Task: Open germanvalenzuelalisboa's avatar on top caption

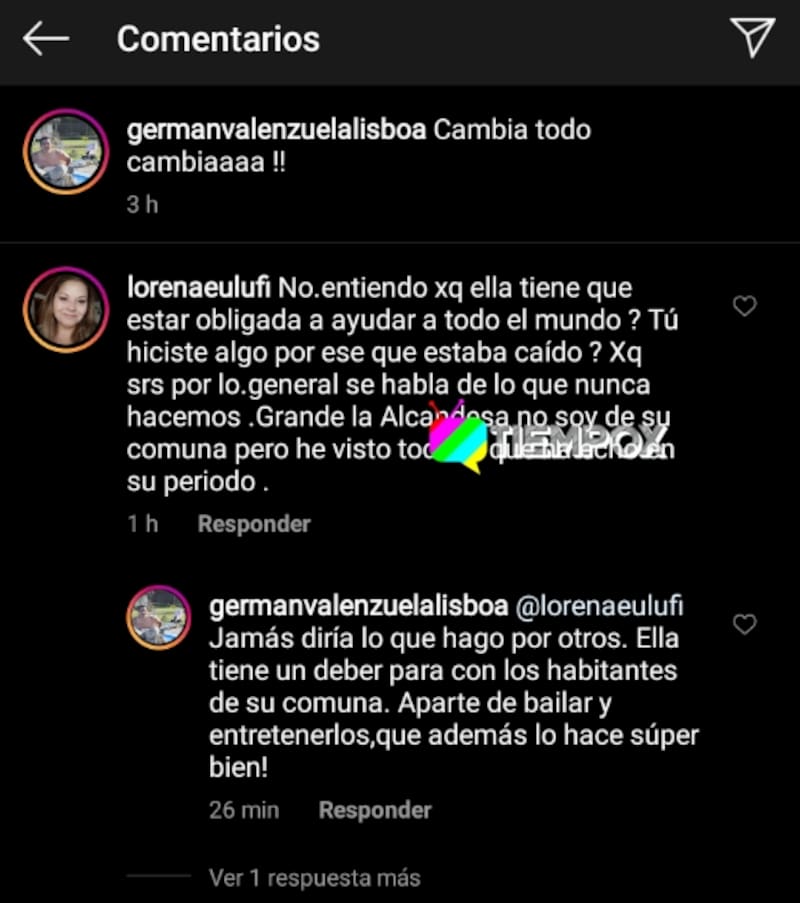Action: tap(66, 151)
